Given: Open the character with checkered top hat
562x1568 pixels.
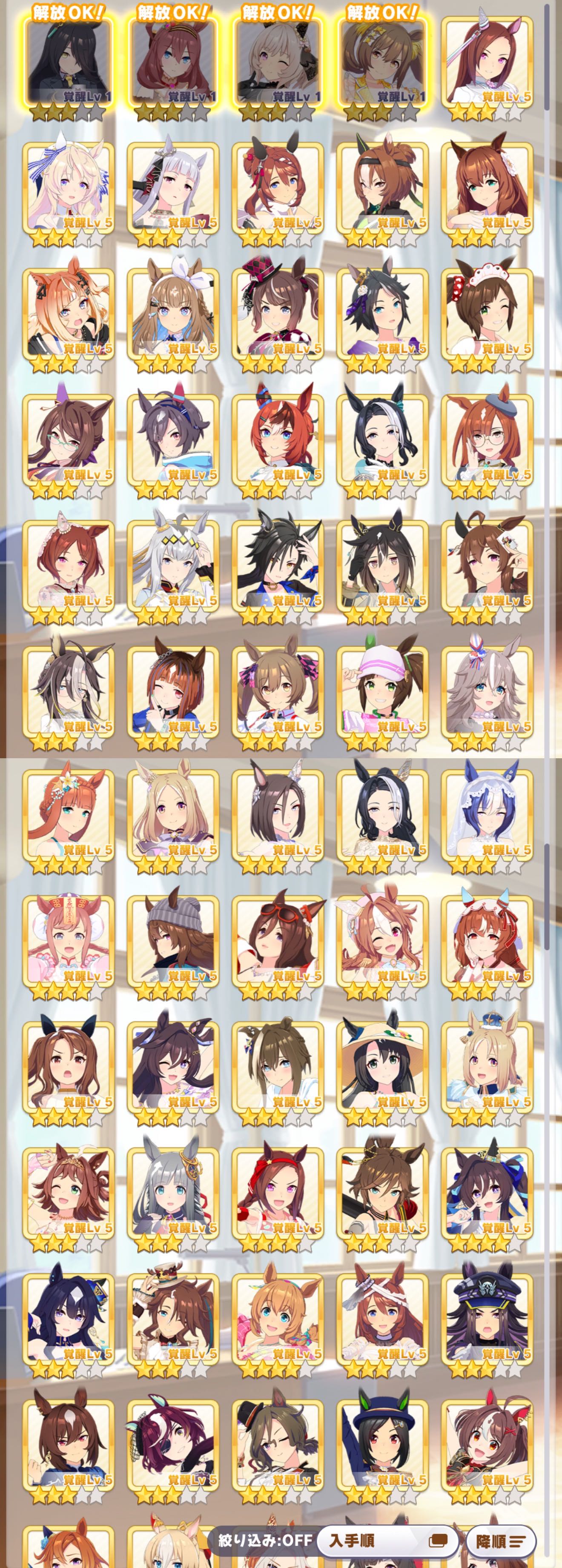Looking at the screenshot, I should [x=278, y=313].
